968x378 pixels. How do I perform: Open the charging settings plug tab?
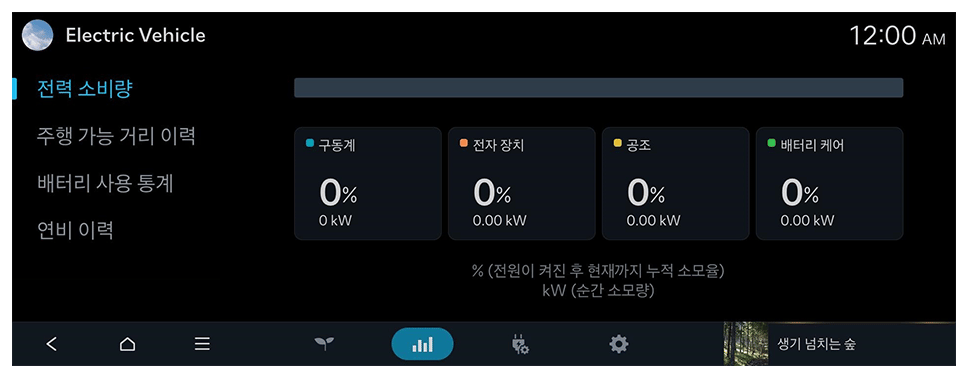coord(520,344)
